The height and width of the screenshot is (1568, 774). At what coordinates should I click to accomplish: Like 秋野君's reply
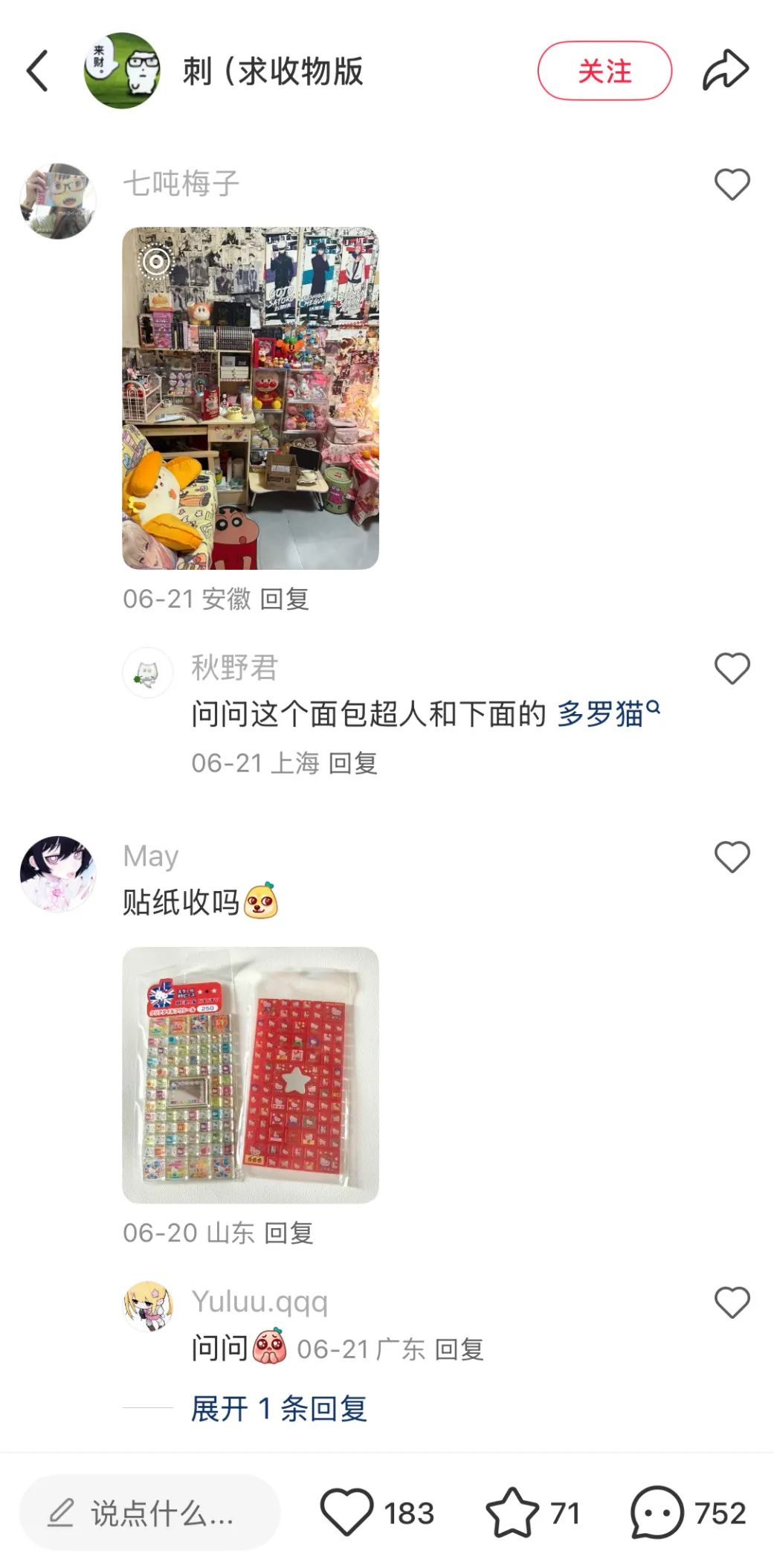coord(732,669)
